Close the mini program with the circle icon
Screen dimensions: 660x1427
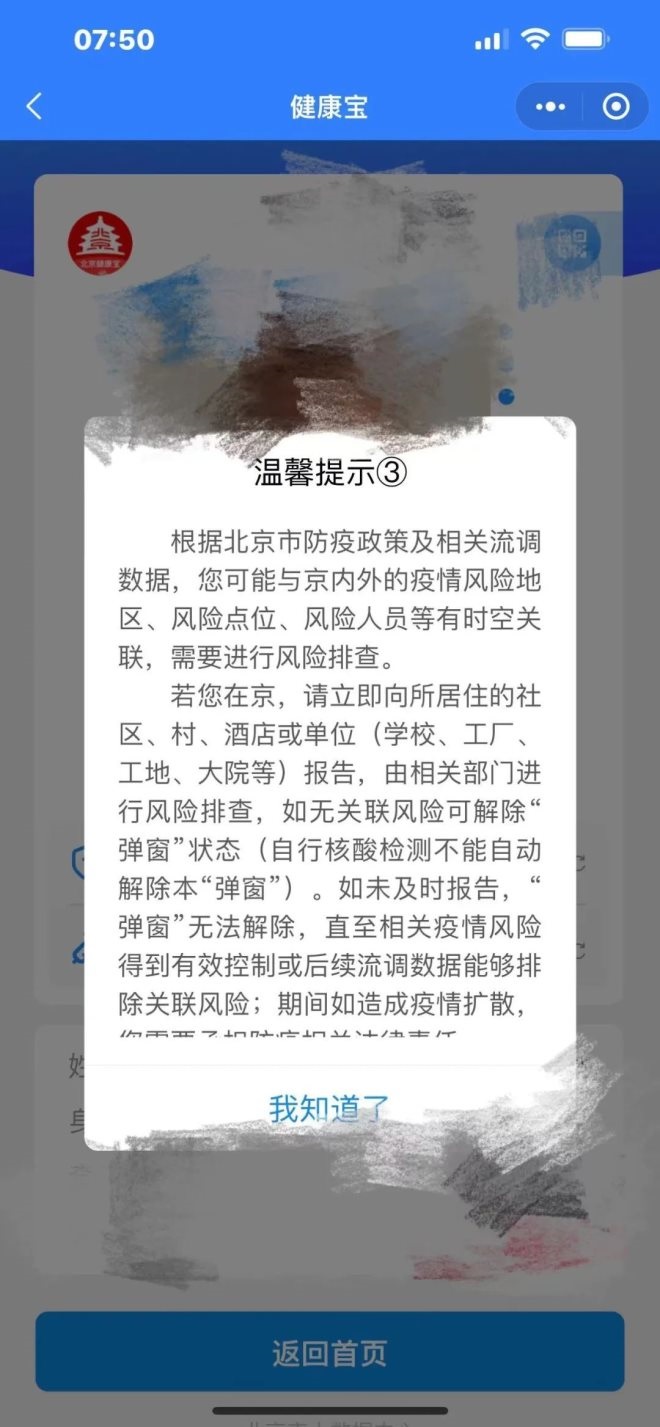[616, 106]
